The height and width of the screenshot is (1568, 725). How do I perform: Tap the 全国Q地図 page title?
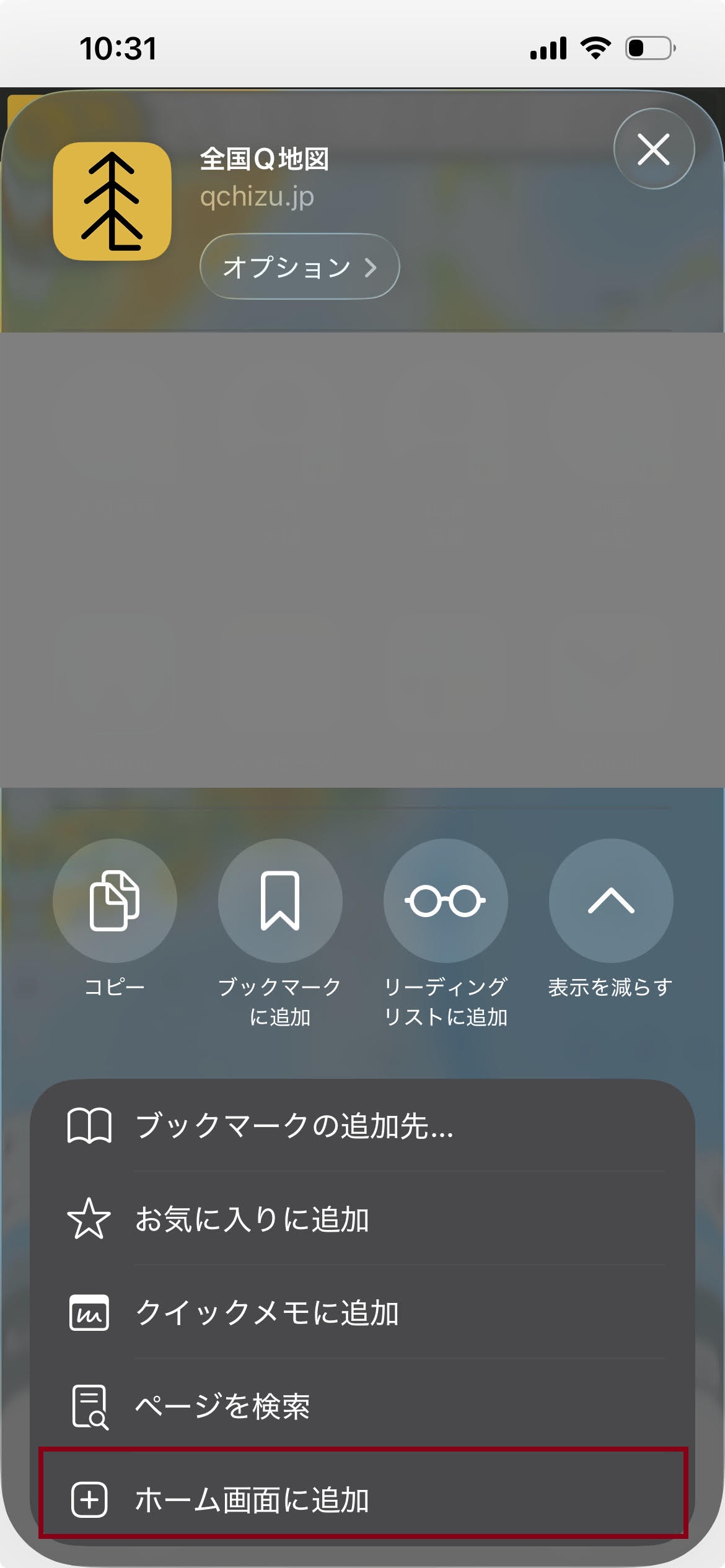265,160
